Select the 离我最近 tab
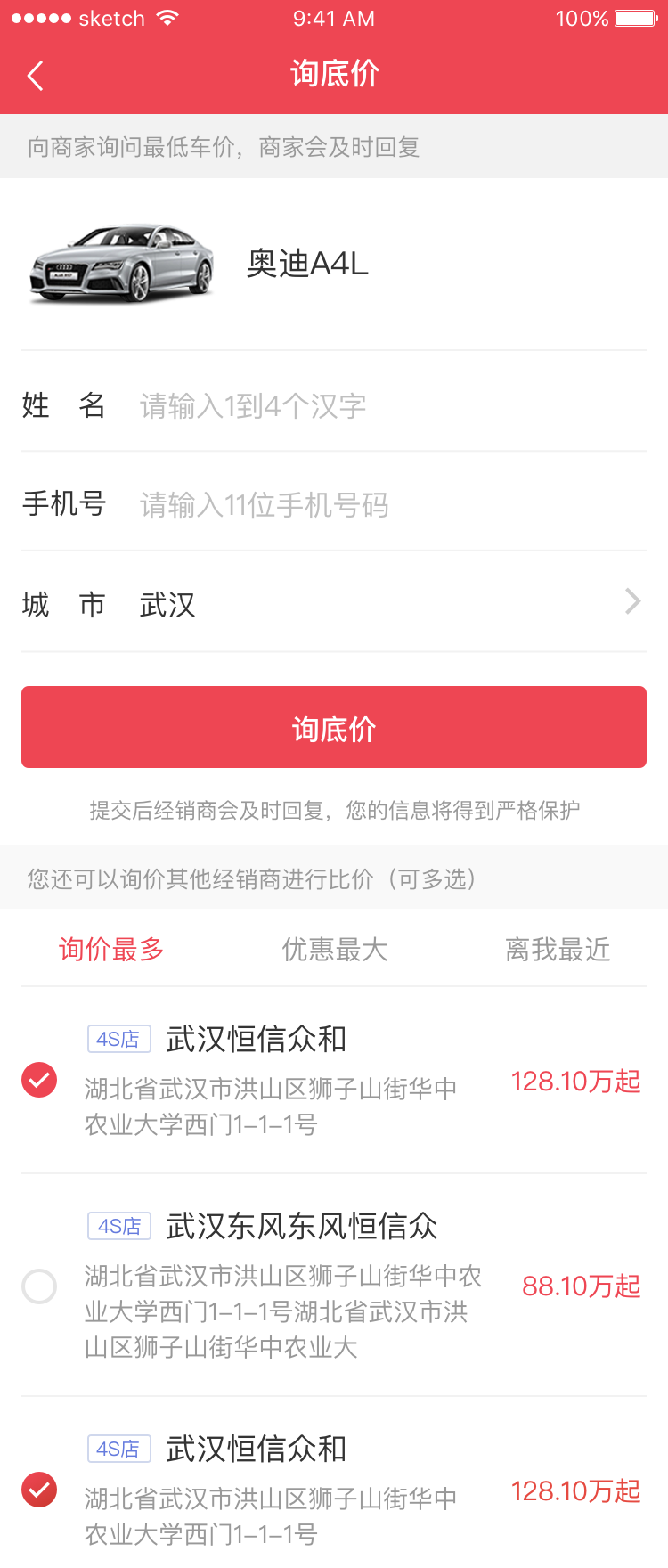 point(558,950)
